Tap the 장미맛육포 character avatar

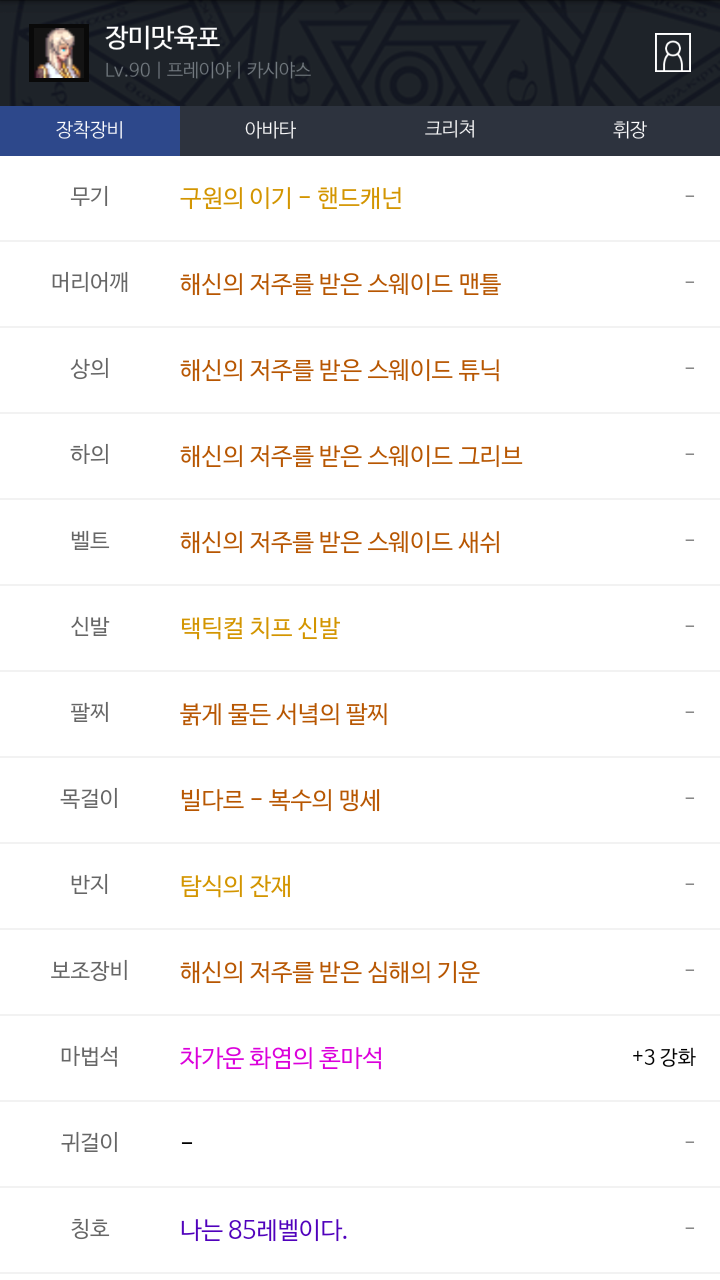click(x=59, y=53)
